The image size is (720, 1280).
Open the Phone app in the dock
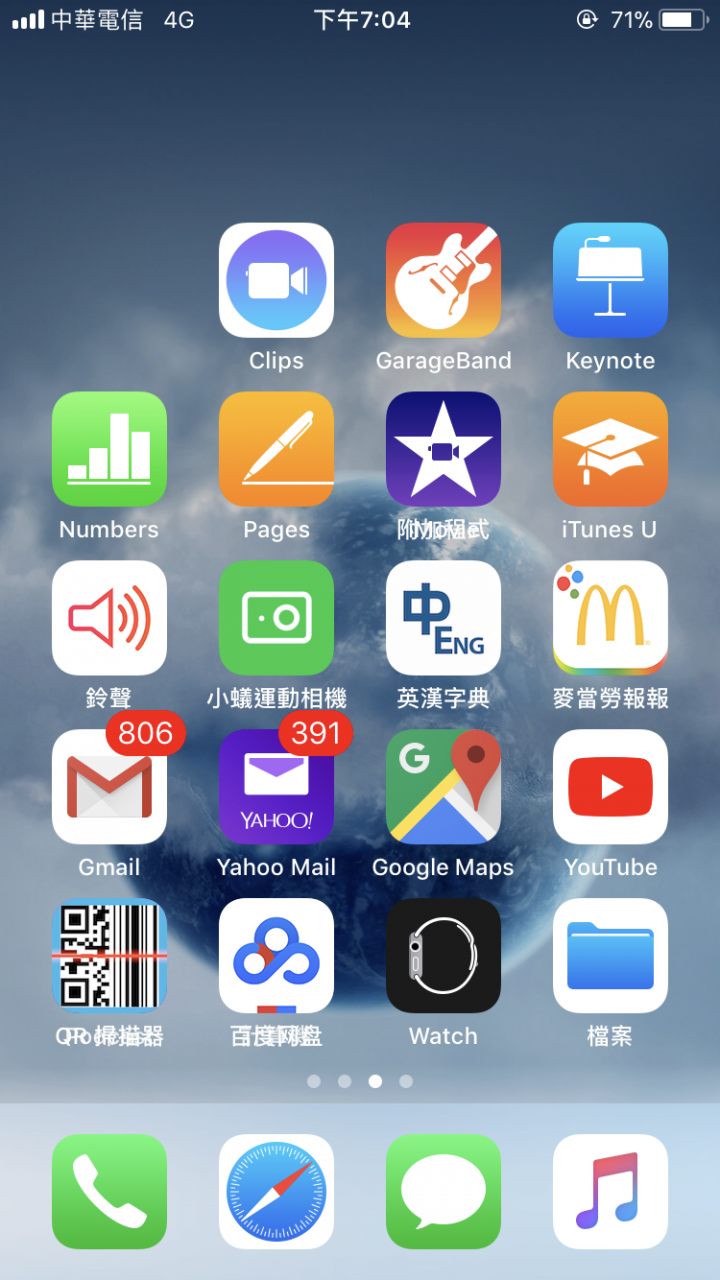pos(109,1191)
